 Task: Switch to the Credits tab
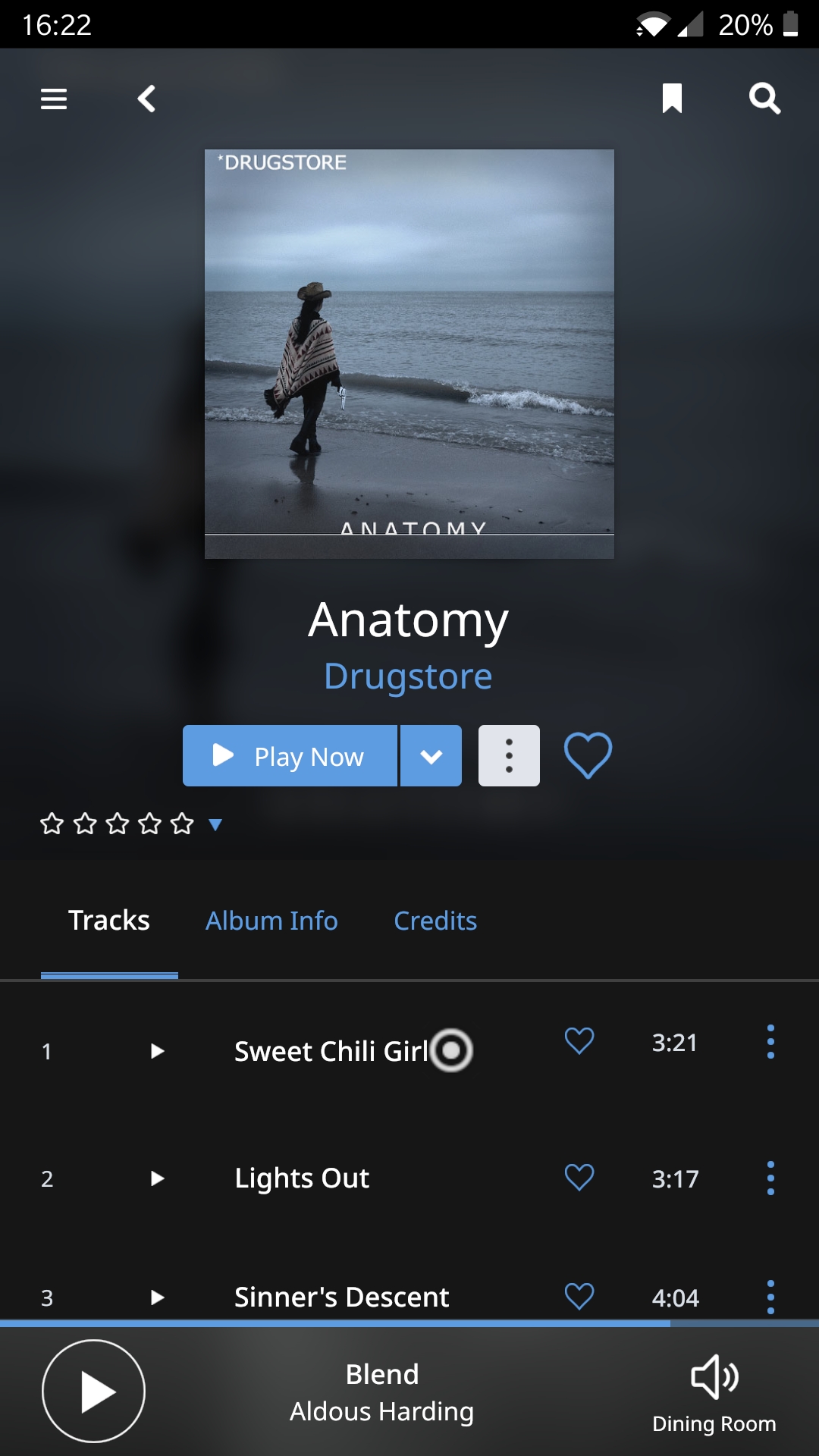[435, 921]
